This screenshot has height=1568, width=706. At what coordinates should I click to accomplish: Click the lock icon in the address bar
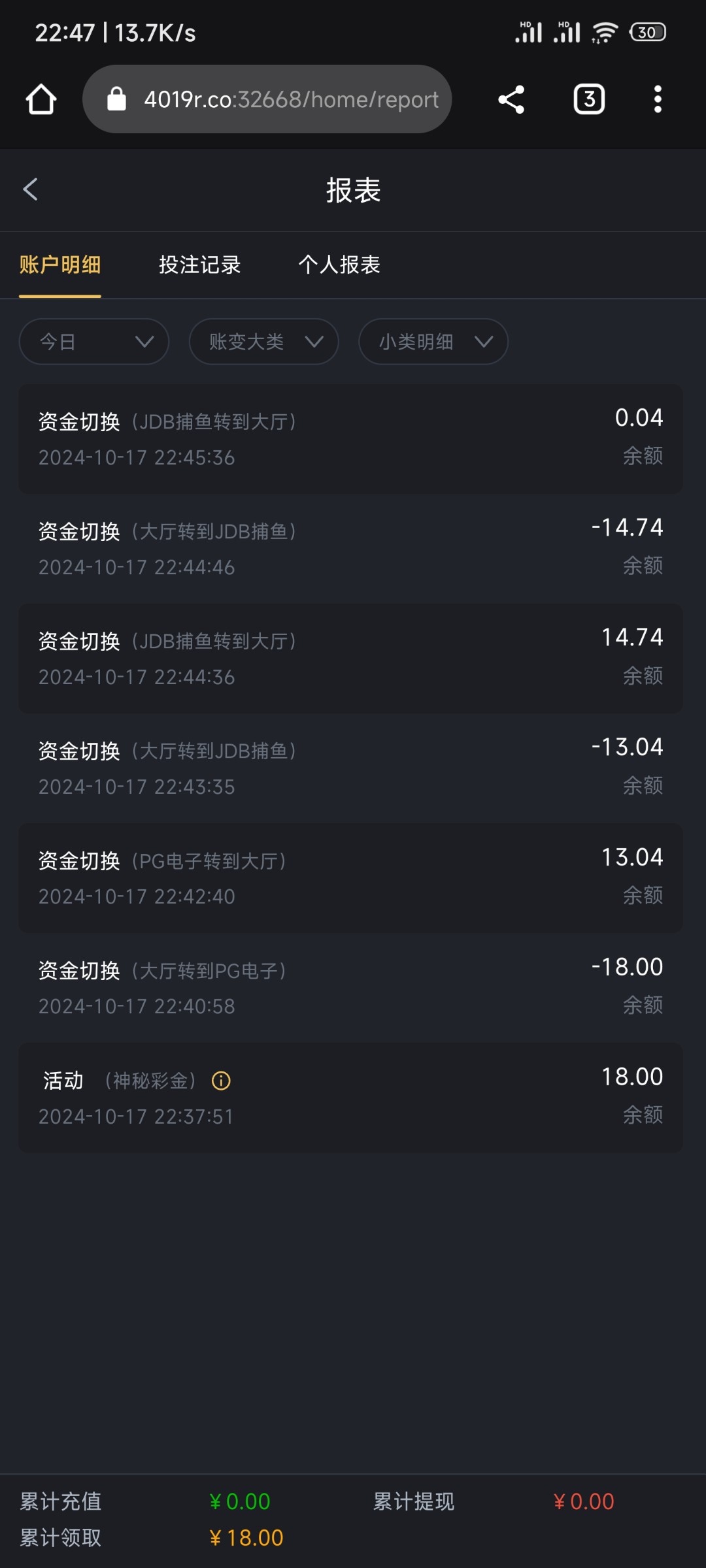(116, 99)
